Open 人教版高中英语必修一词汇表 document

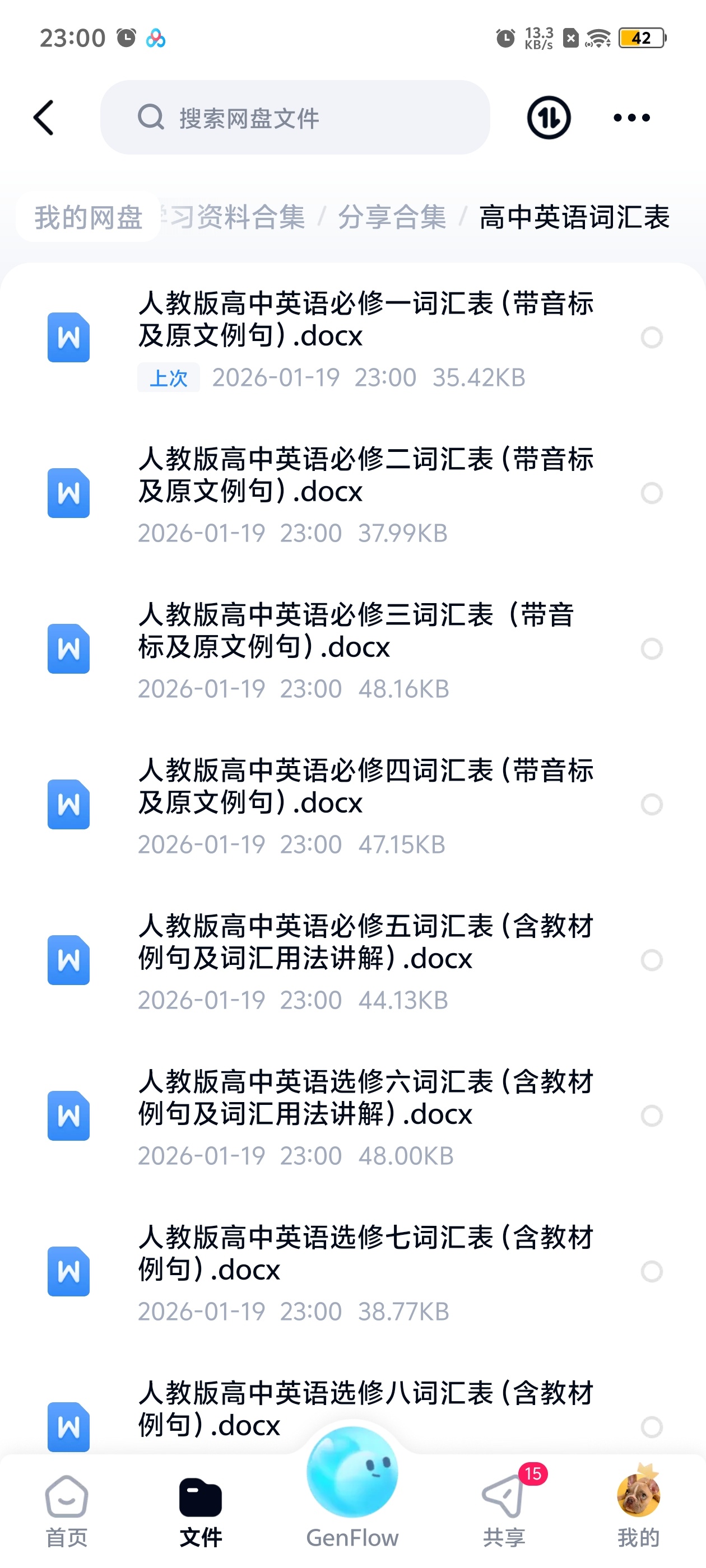pos(365,320)
